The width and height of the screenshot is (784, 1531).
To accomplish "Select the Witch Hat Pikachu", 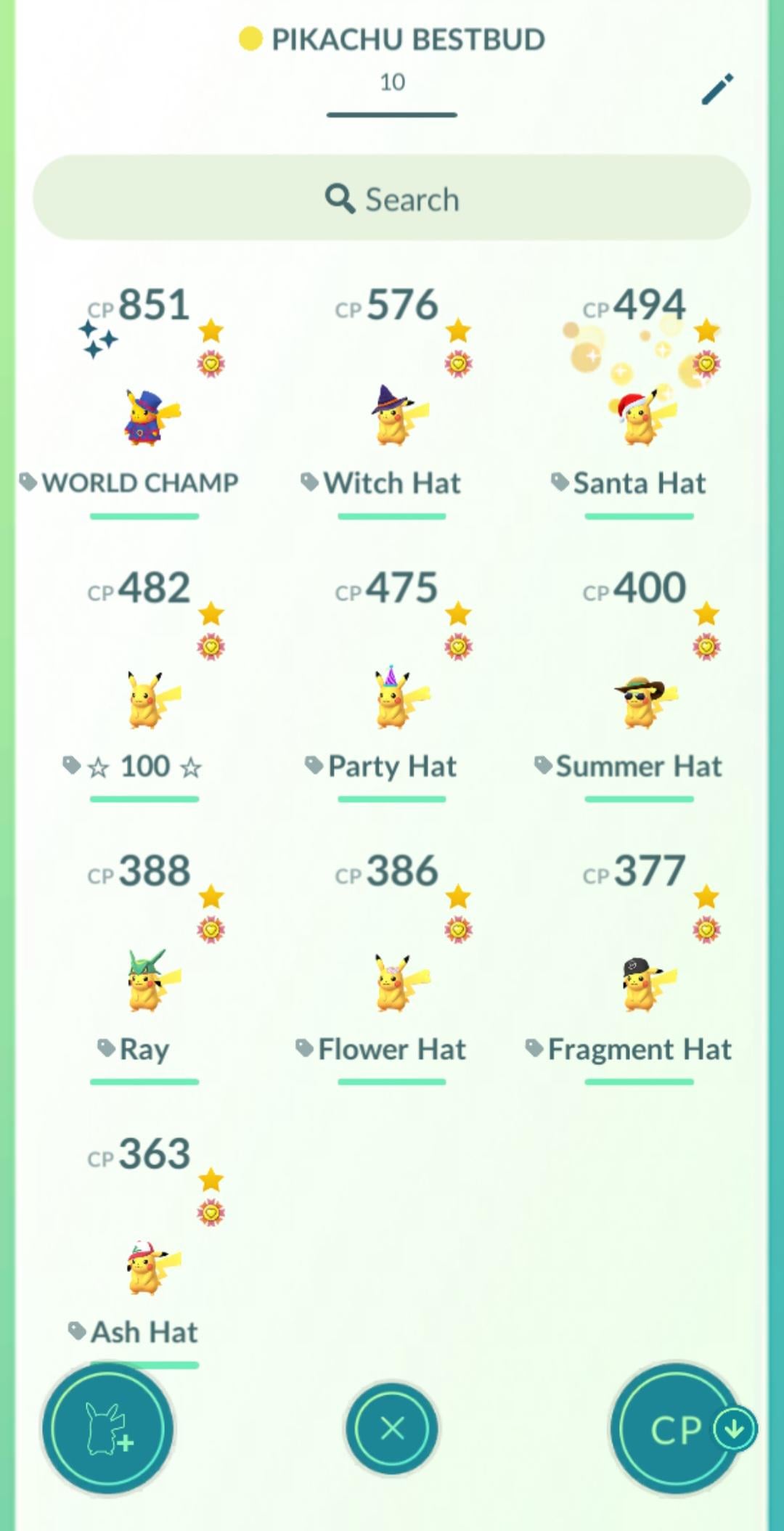I will (x=393, y=416).
